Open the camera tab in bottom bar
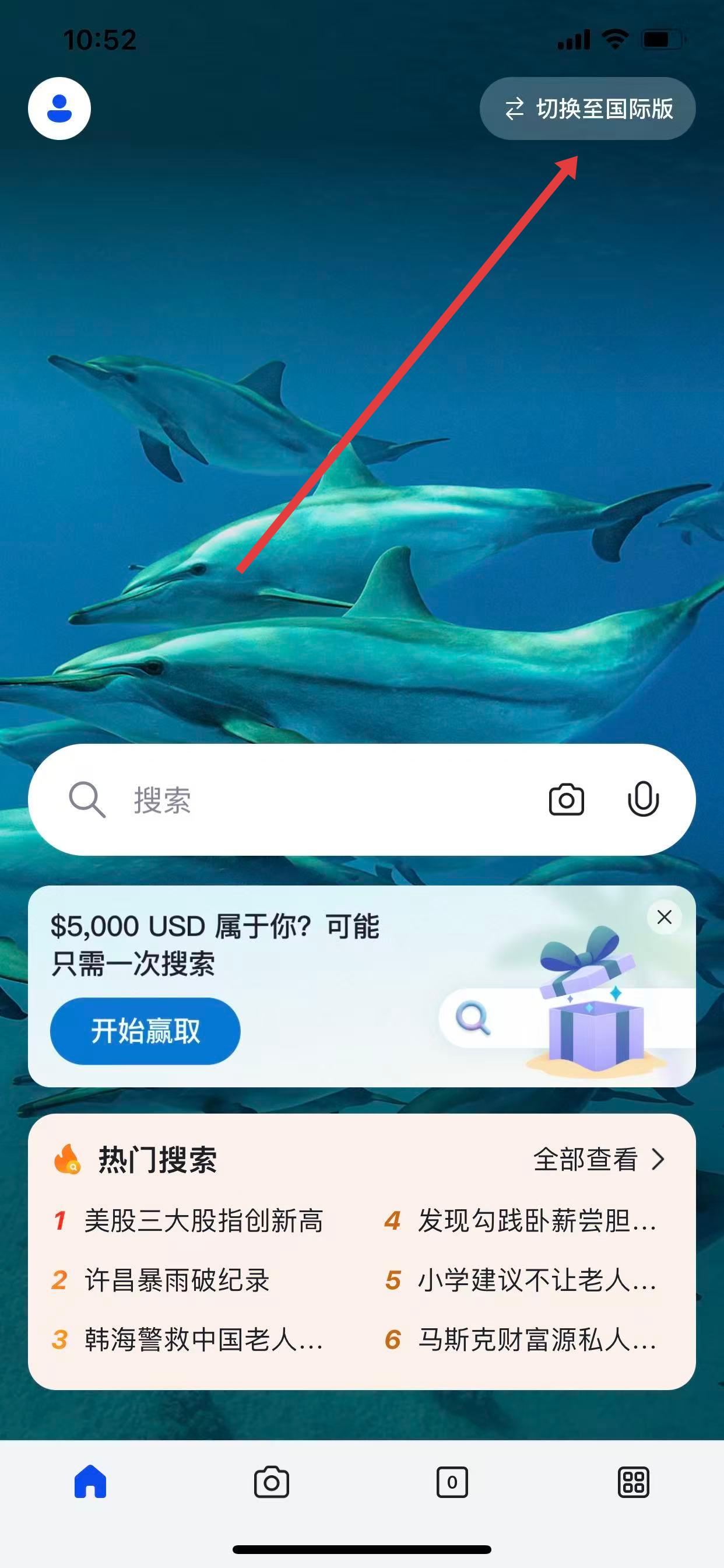The image size is (724, 1568). point(271,1482)
